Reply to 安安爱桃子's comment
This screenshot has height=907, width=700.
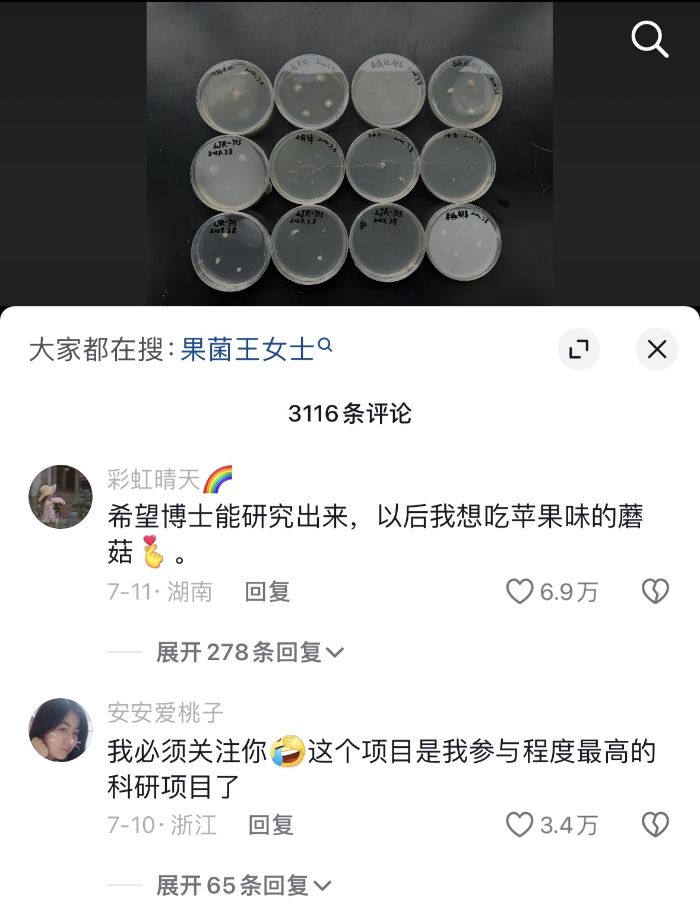[x=270, y=825]
